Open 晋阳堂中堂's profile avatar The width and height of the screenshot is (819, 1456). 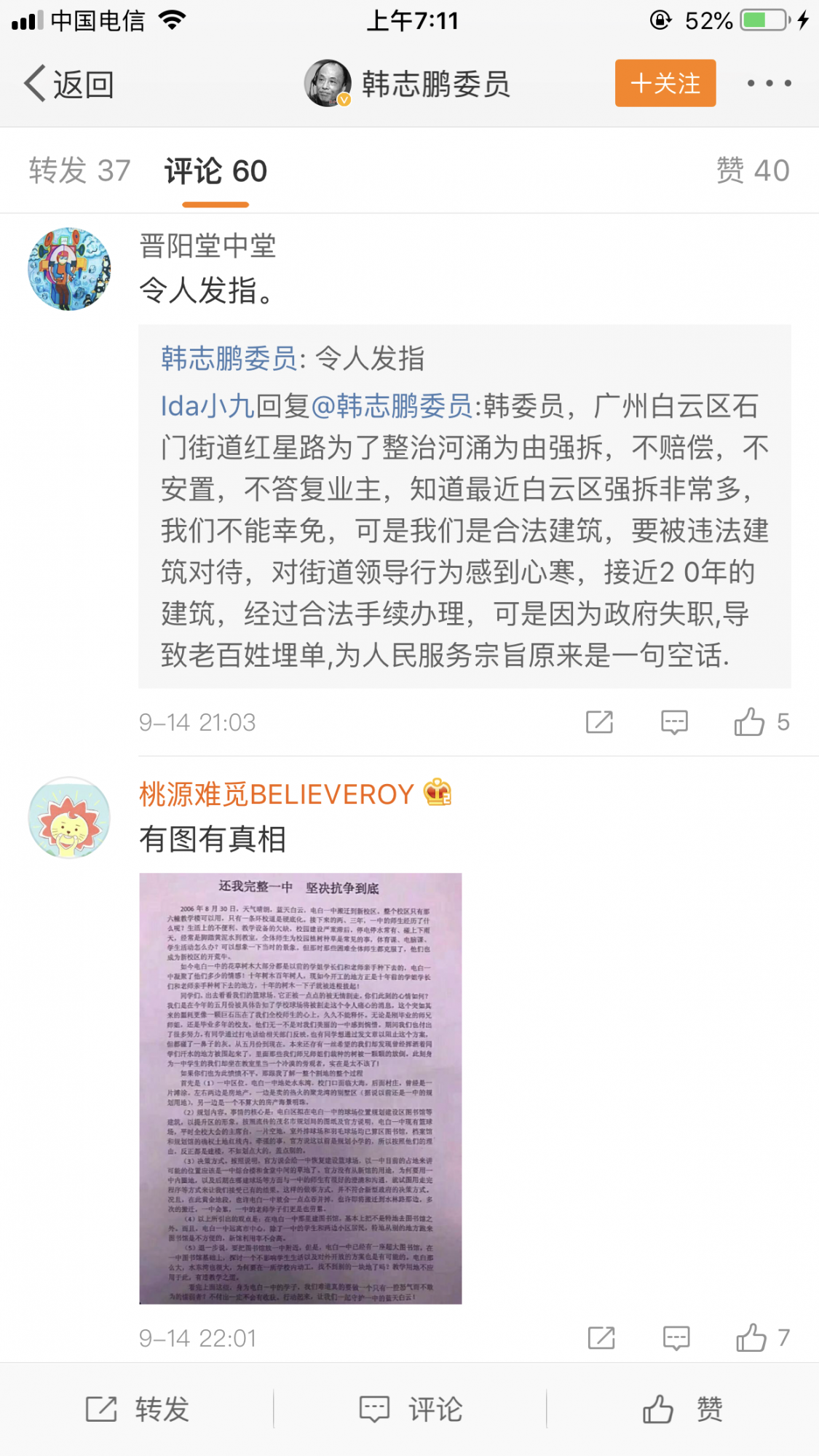(69, 269)
